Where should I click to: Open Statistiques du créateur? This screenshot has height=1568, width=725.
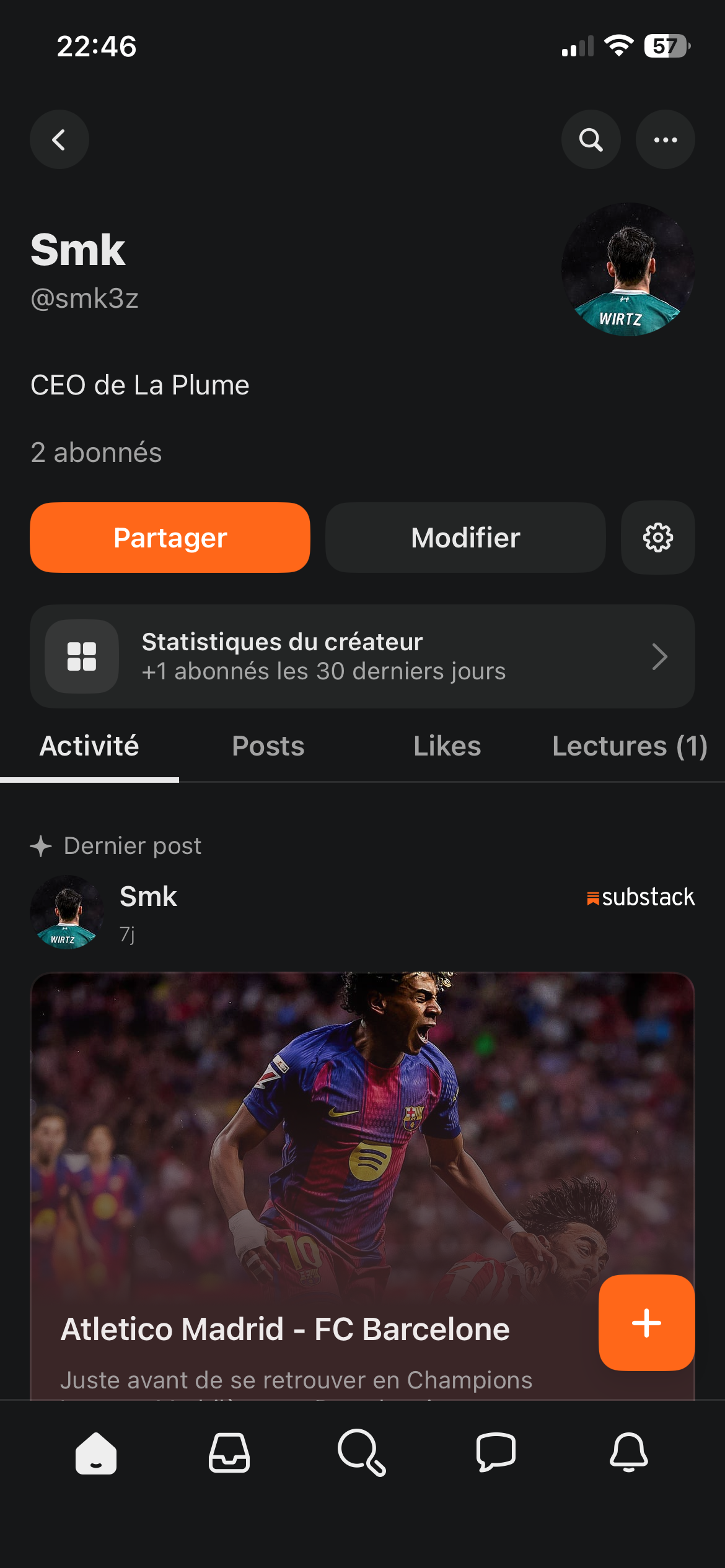[362, 656]
